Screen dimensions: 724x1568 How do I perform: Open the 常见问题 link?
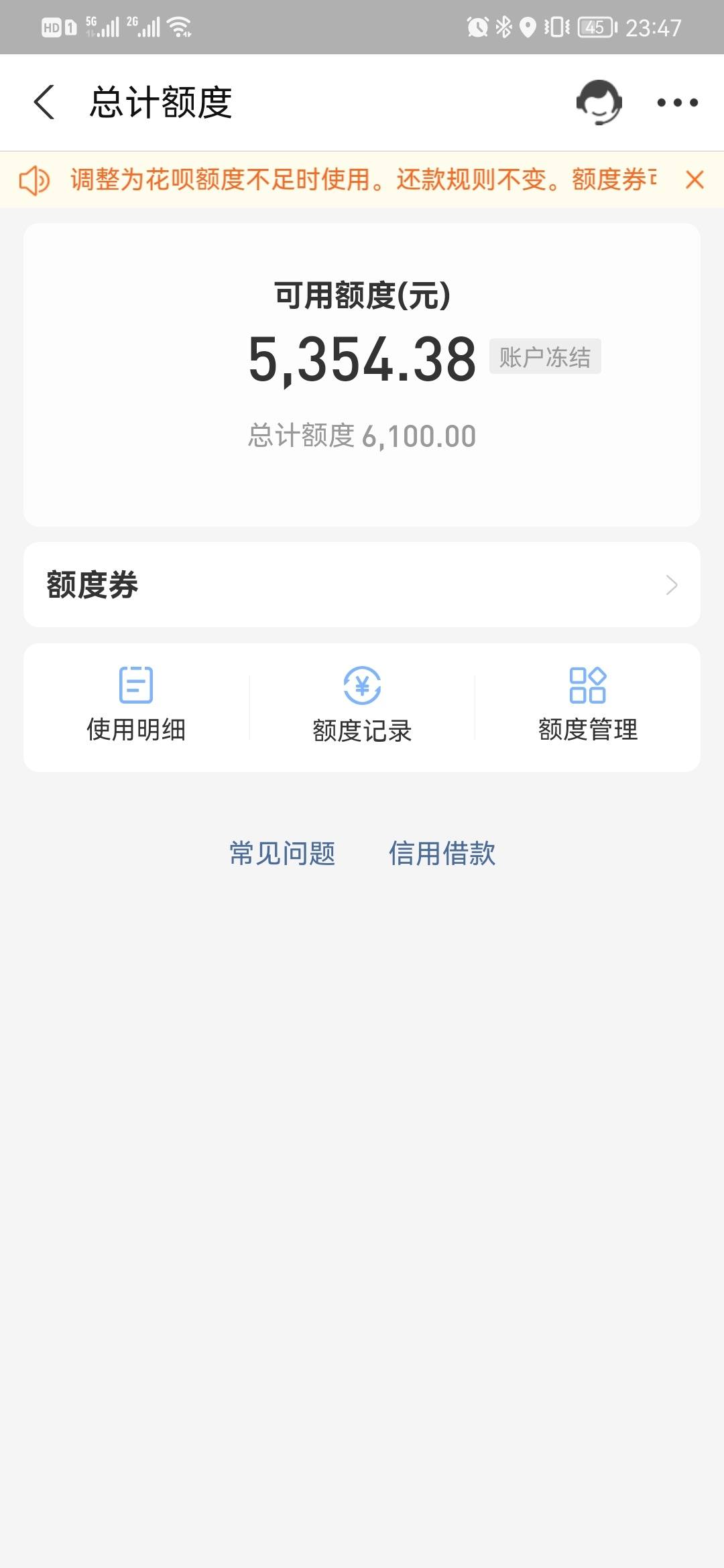pyautogui.click(x=282, y=854)
